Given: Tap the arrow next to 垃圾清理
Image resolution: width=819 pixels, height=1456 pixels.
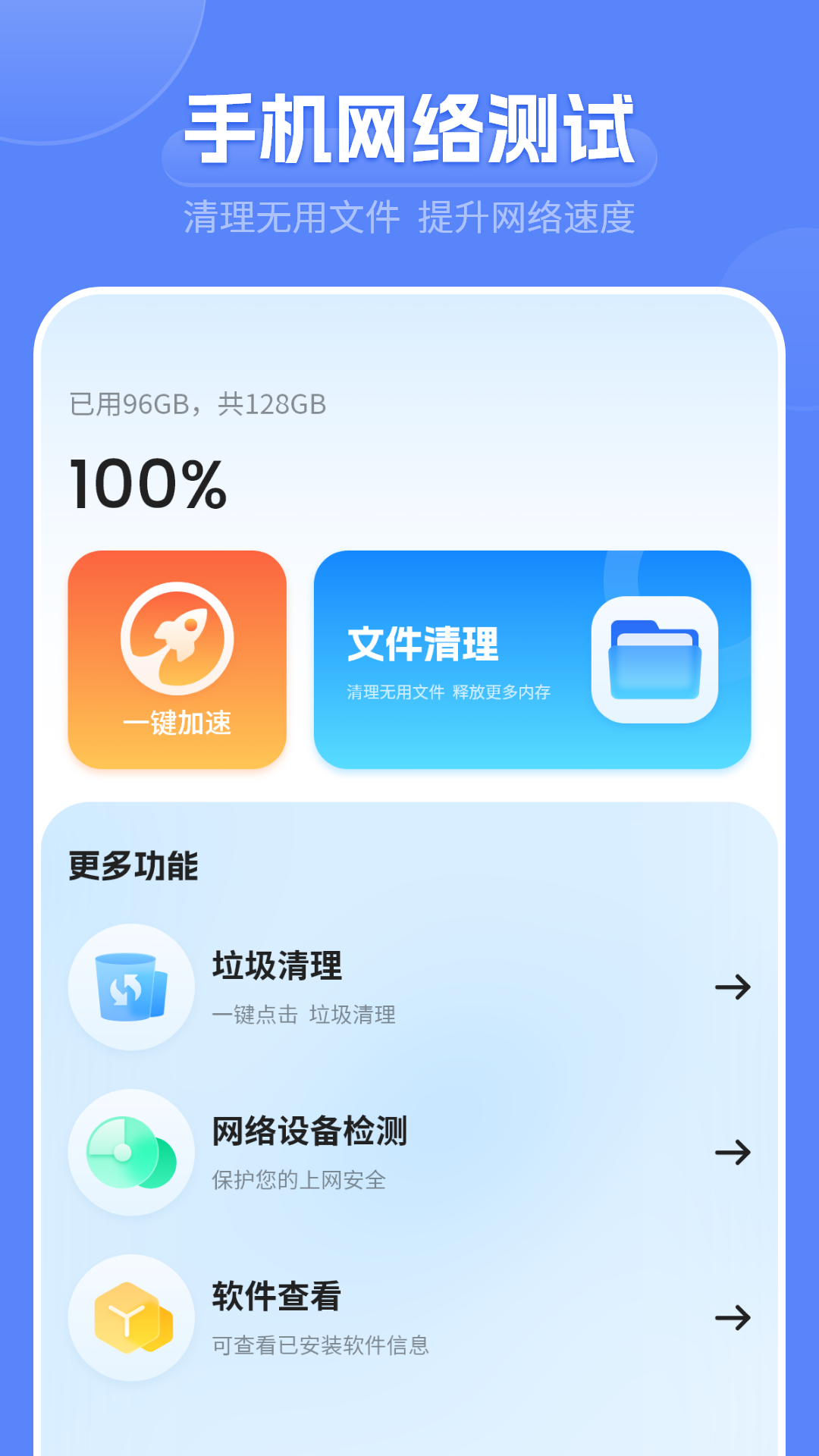Looking at the screenshot, I should (x=732, y=988).
